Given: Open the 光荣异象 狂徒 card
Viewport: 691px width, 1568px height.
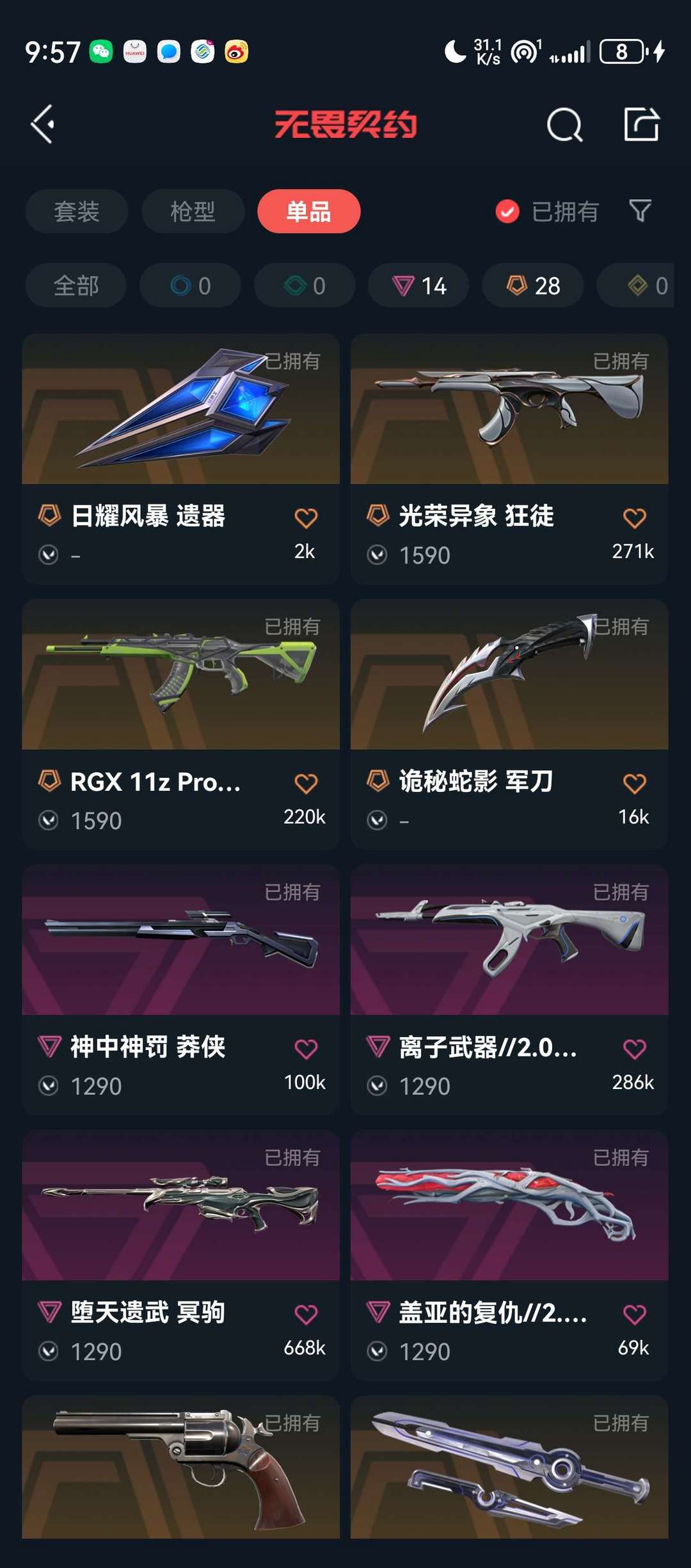Looking at the screenshot, I should click(509, 458).
